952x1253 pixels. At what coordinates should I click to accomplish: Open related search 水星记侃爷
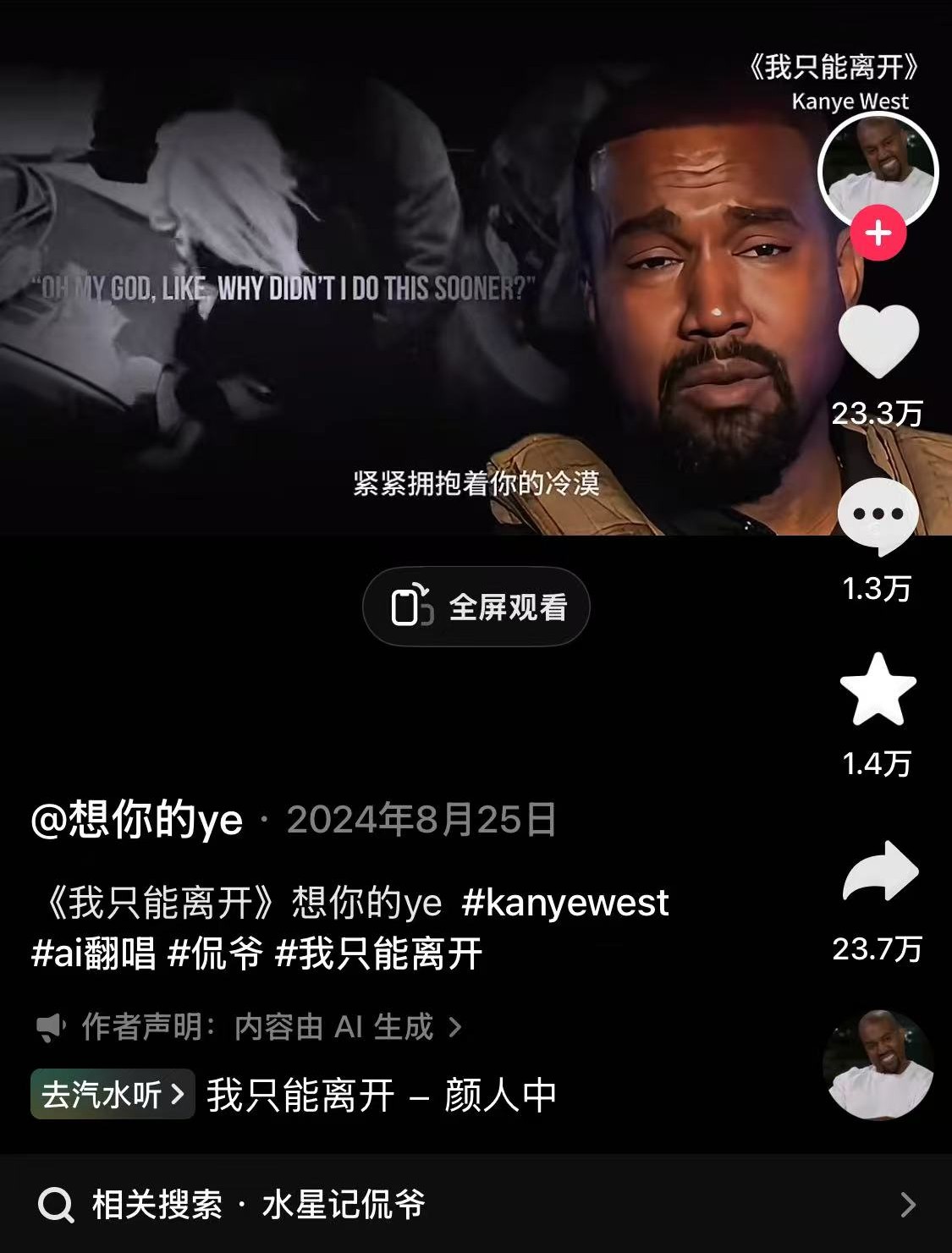tap(343, 1204)
